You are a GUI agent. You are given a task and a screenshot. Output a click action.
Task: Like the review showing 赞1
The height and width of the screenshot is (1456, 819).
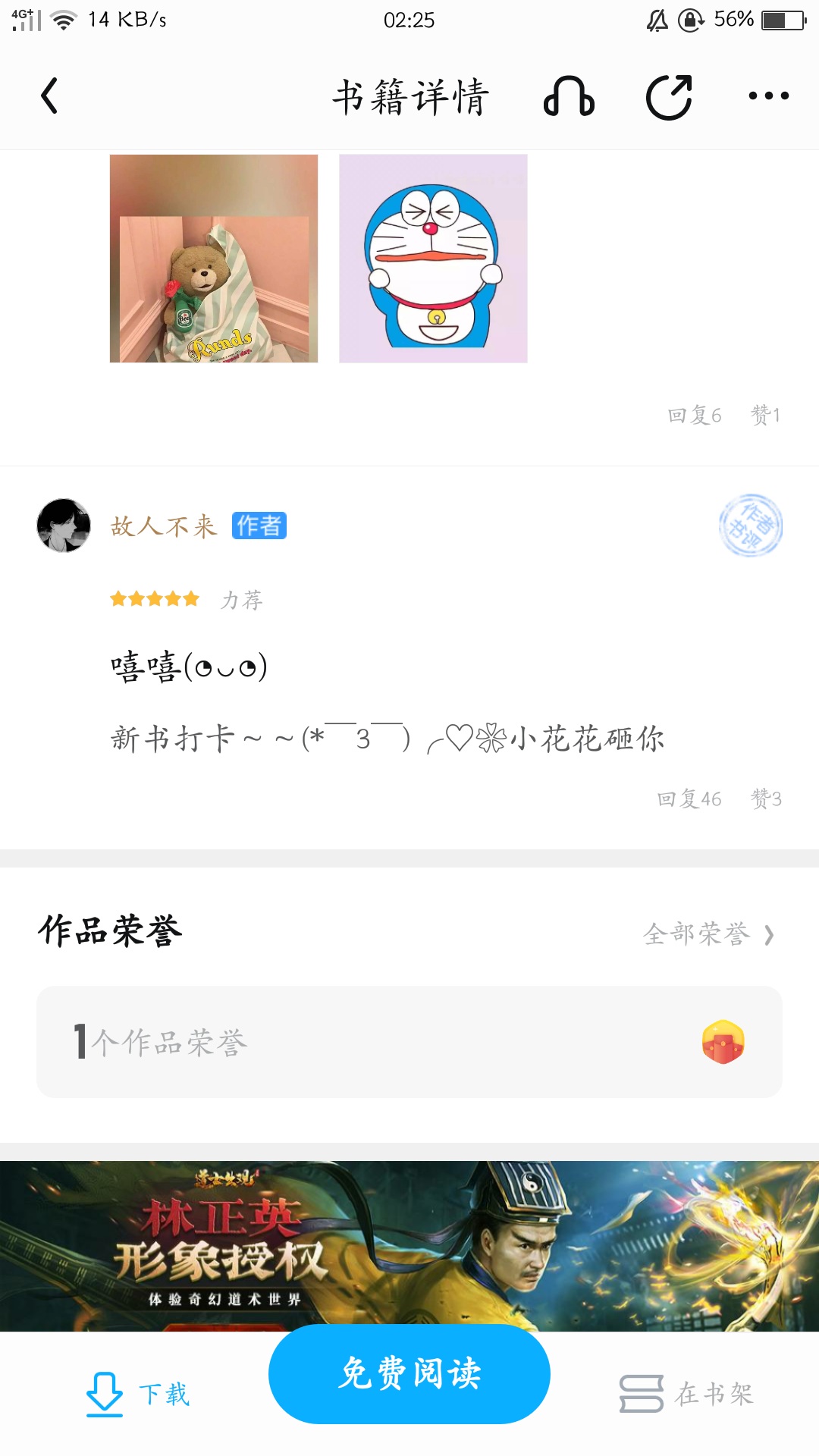pyautogui.click(x=765, y=415)
